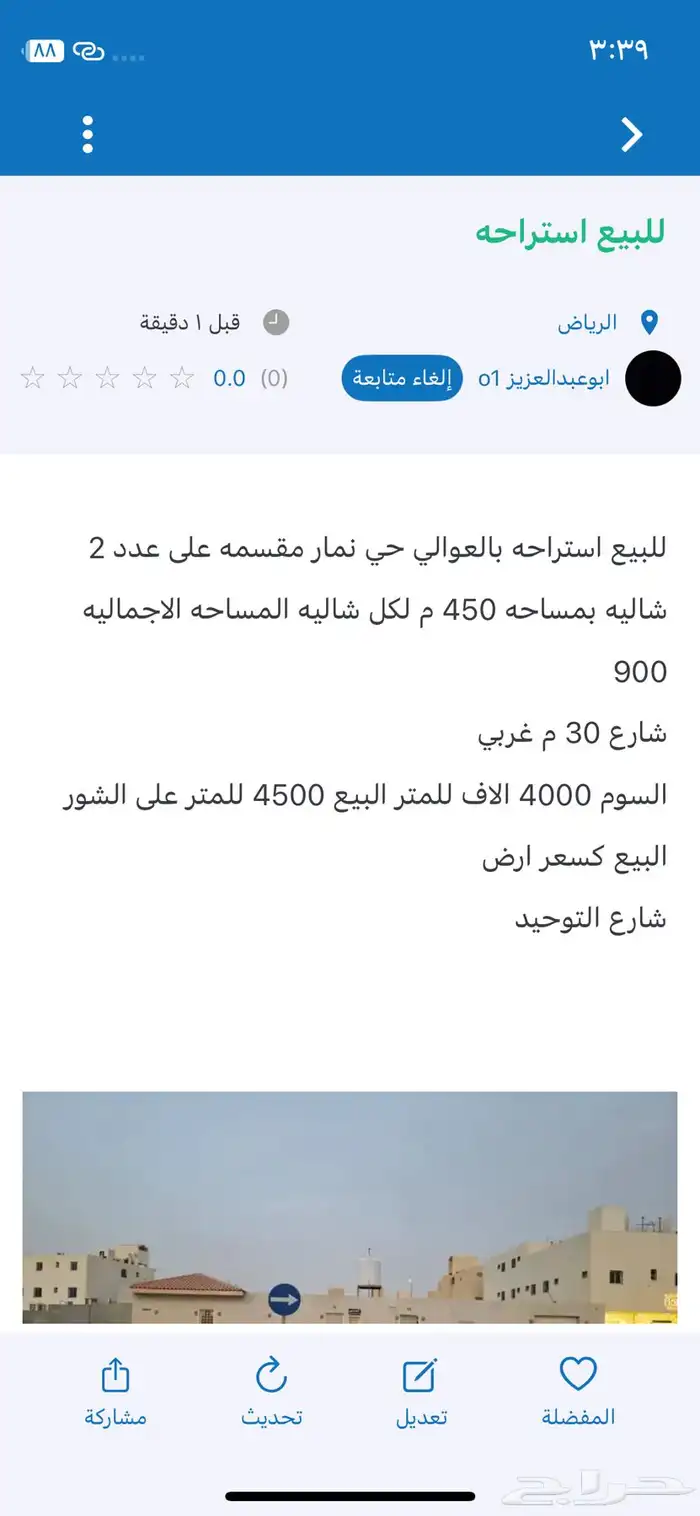This screenshot has height=1516, width=700.
Task: Open seller ابوعبدالعزيز profile
Action: [x=543, y=379]
